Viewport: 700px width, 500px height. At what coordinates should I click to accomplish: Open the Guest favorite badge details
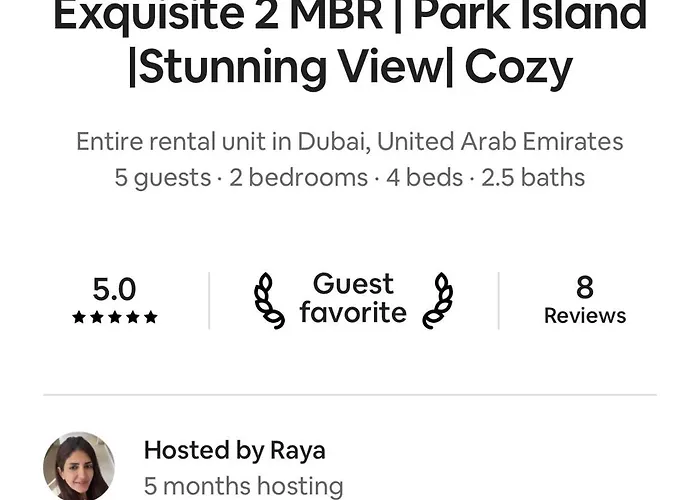(x=353, y=299)
